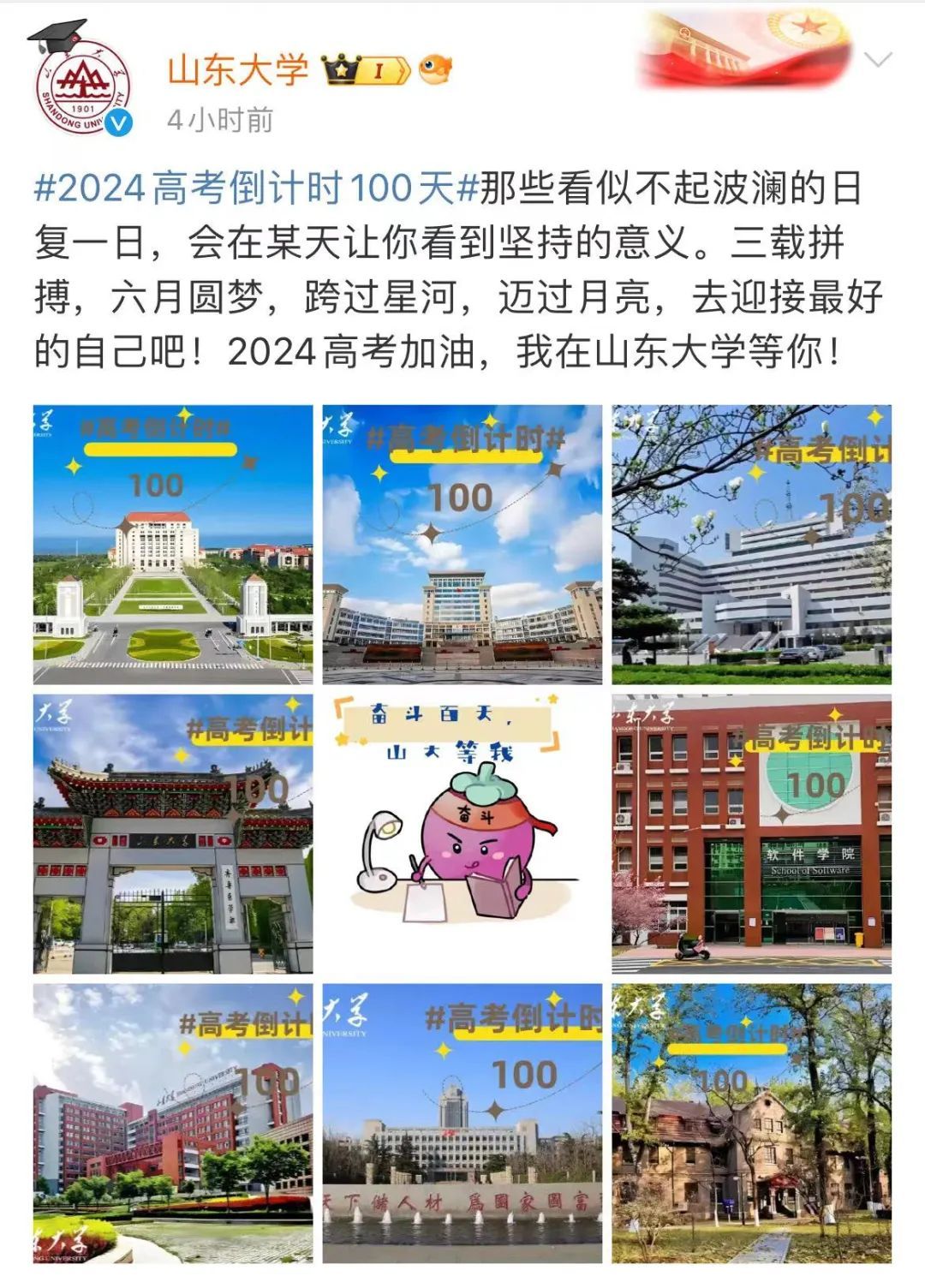925x1288 pixels.
Task: Open the cartoon mangosteen 奋斗百天 image
Action: click(462, 834)
